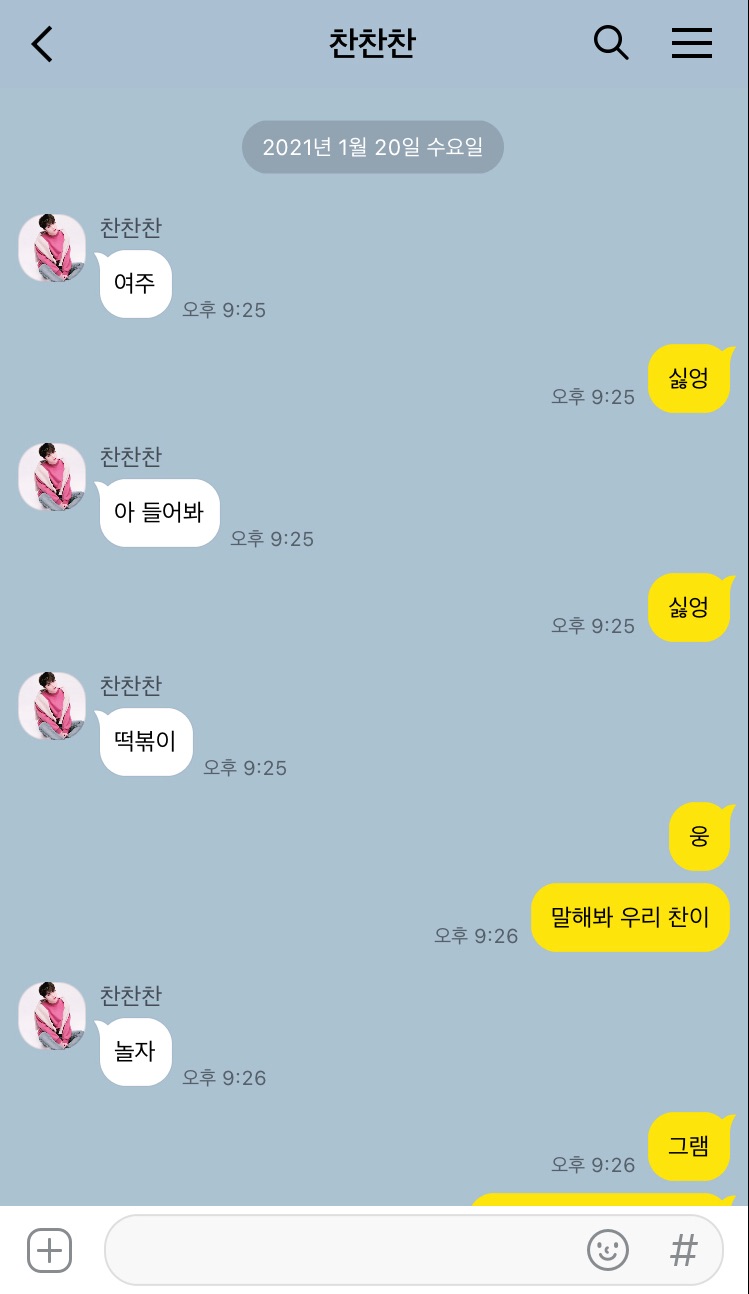Open the emoji smiley icon in the message bar

click(608, 1250)
